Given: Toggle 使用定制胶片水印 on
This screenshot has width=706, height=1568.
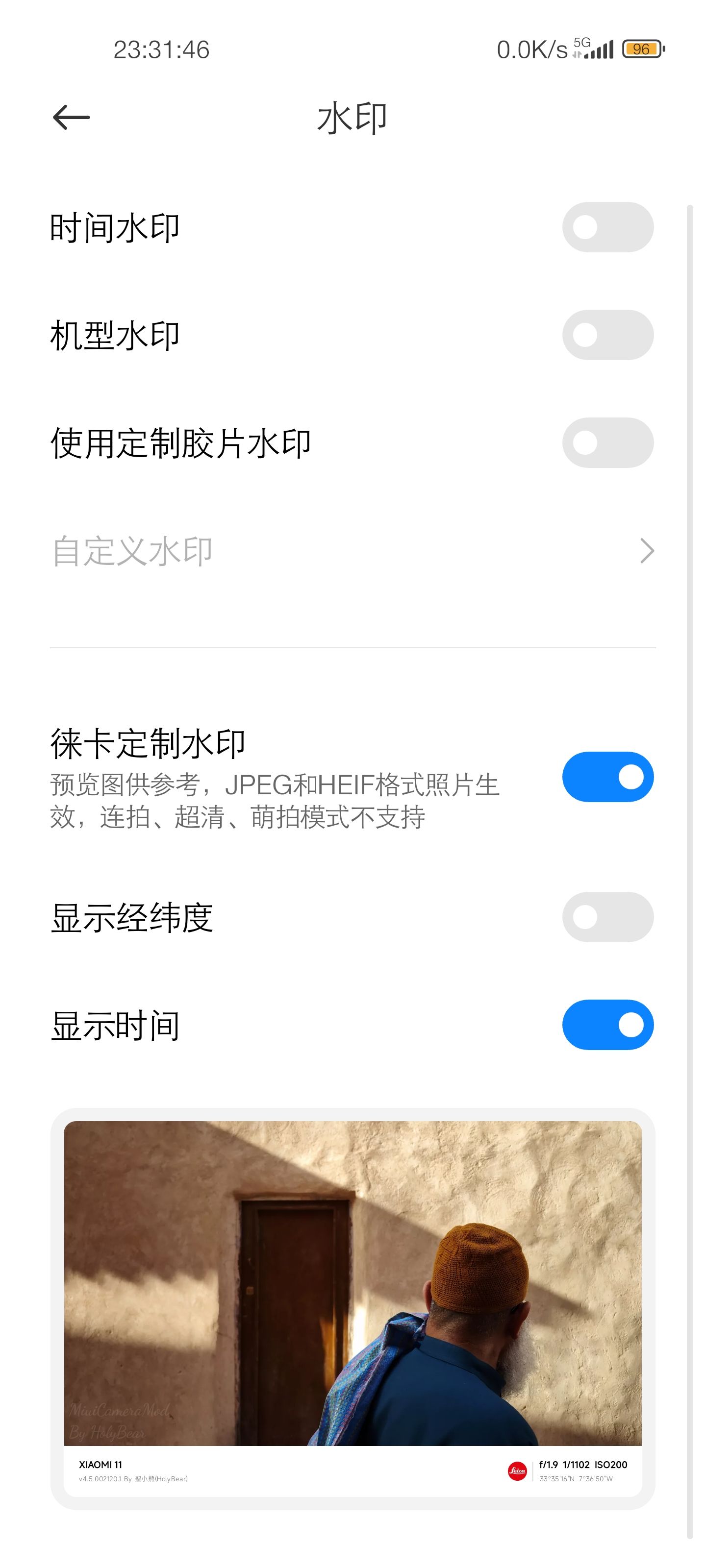Looking at the screenshot, I should 607,443.
